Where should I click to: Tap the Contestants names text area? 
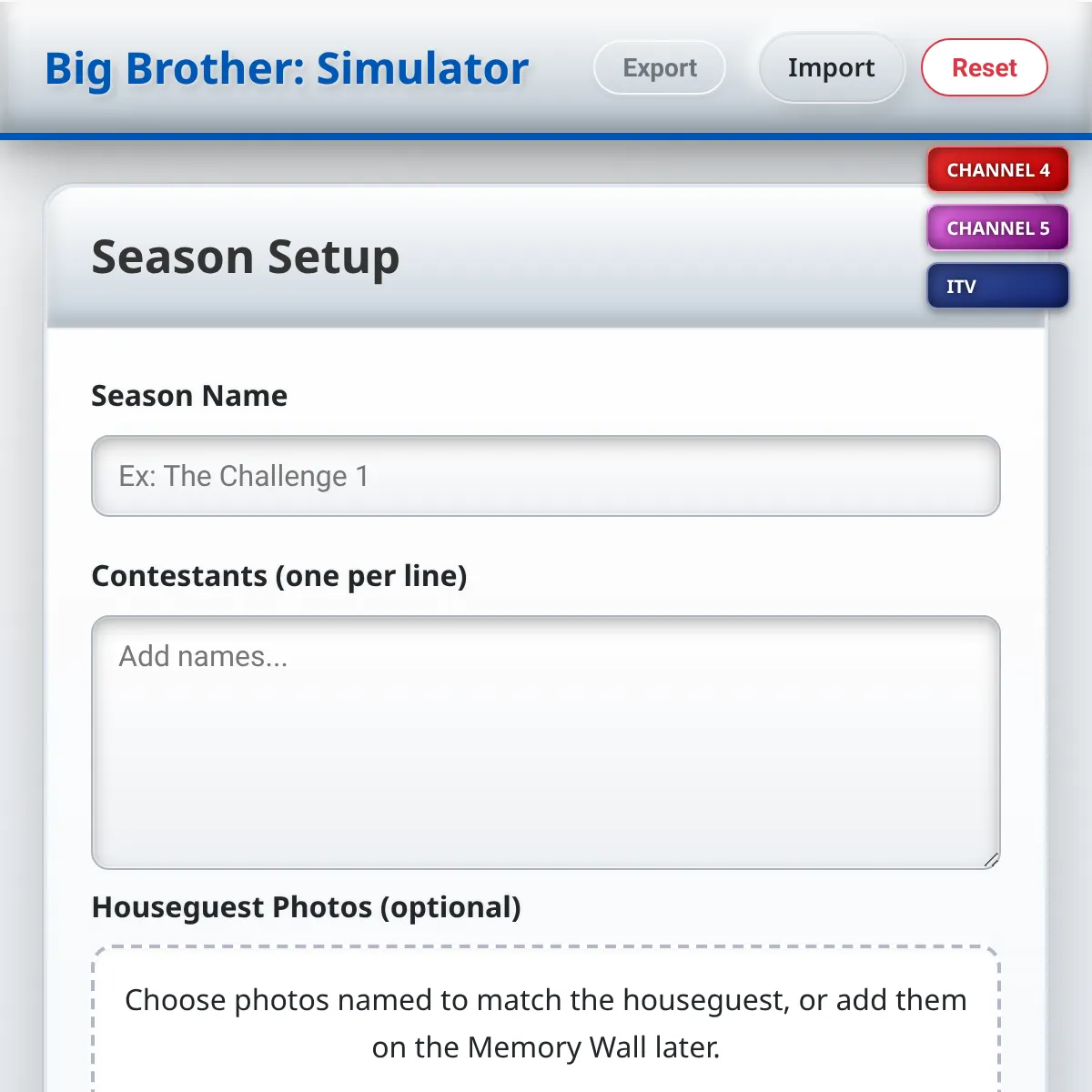(546, 743)
